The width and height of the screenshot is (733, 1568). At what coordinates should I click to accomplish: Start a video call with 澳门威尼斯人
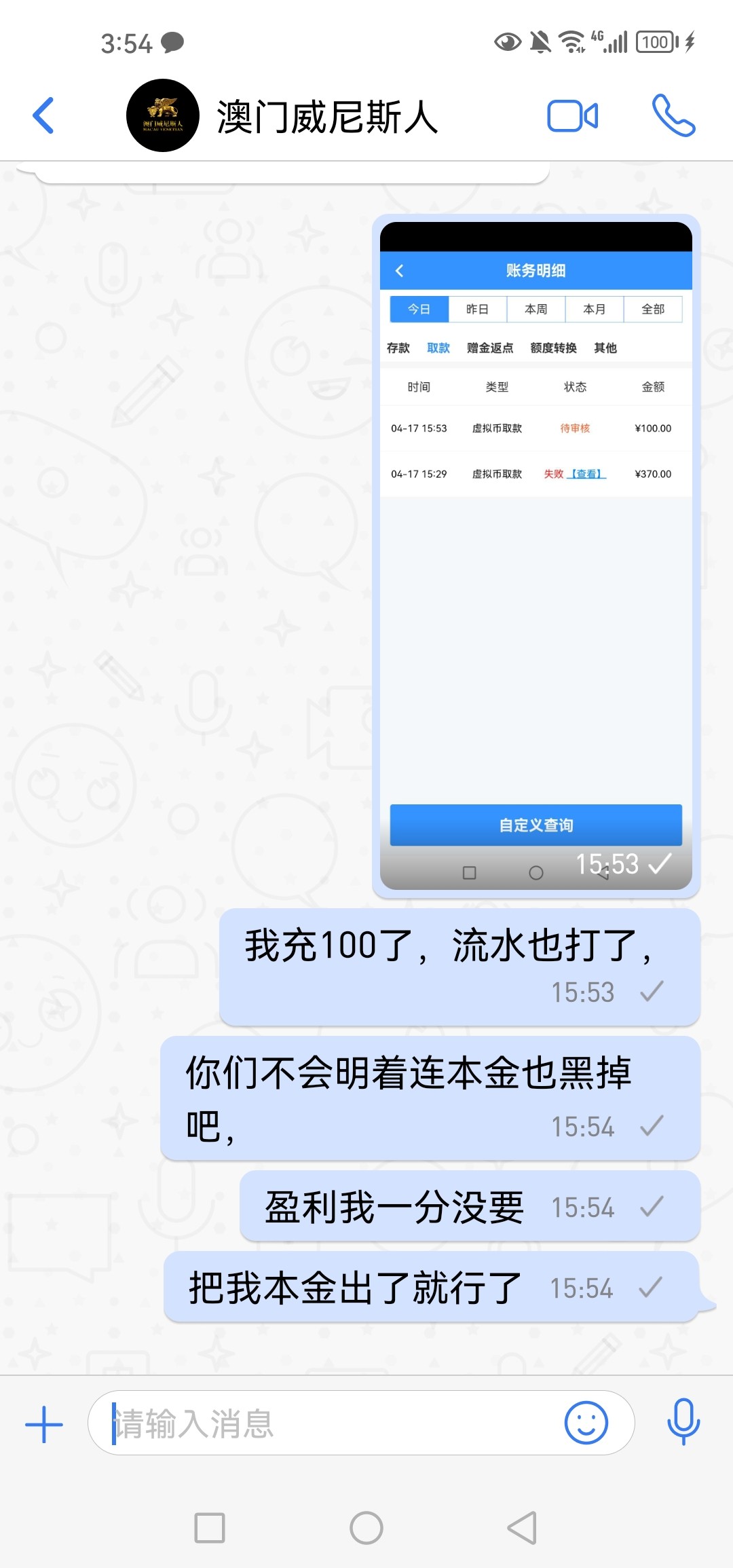(572, 115)
